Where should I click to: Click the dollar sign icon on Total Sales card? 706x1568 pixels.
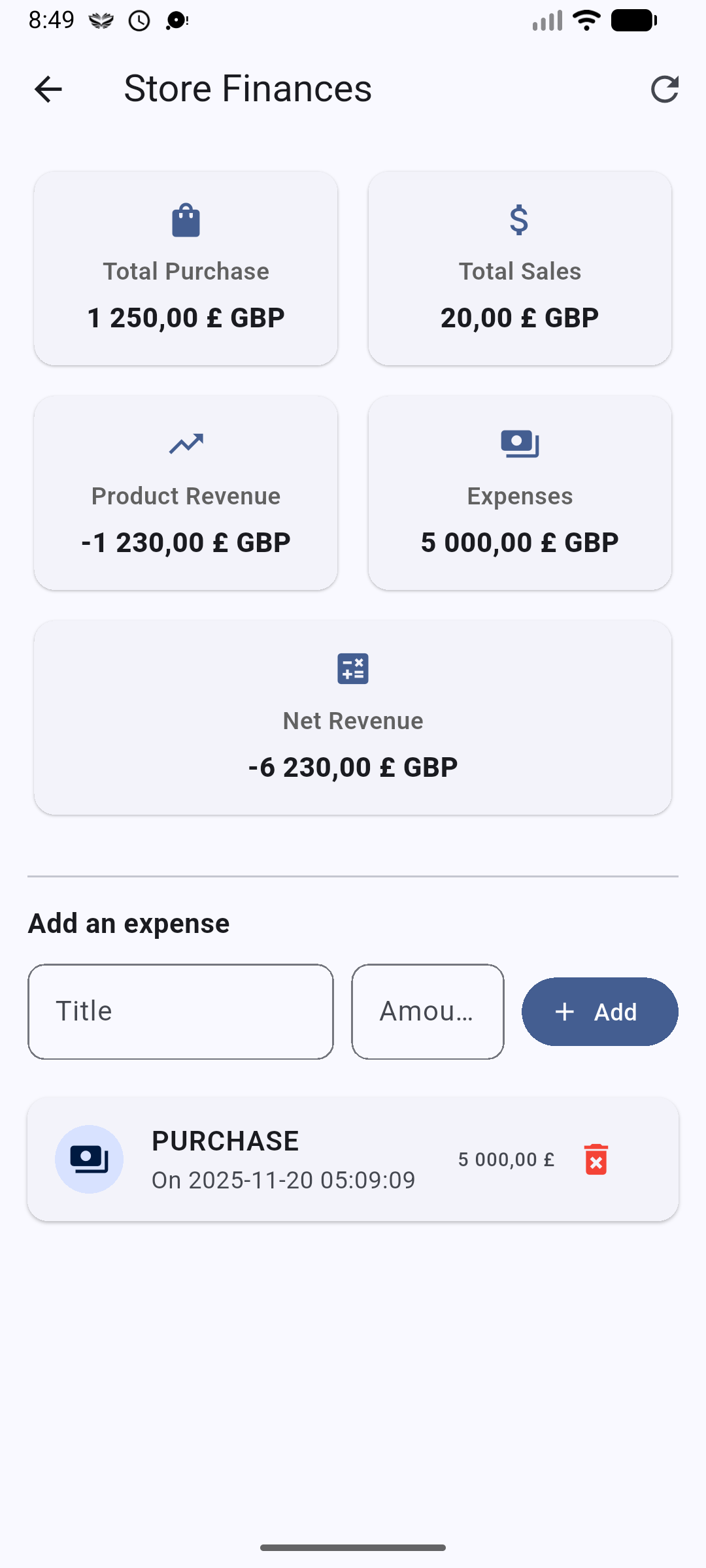[519, 220]
